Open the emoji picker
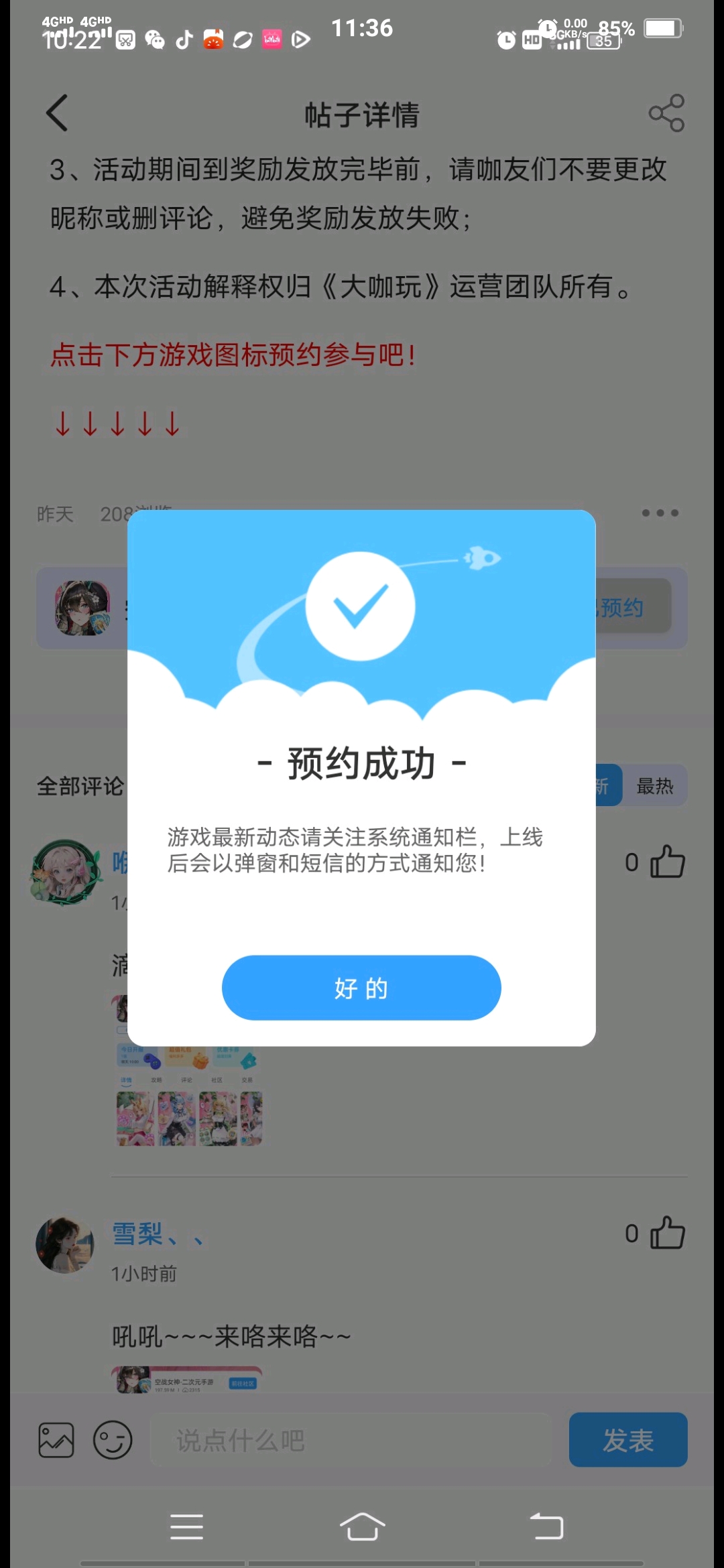 pos(113,1440)
